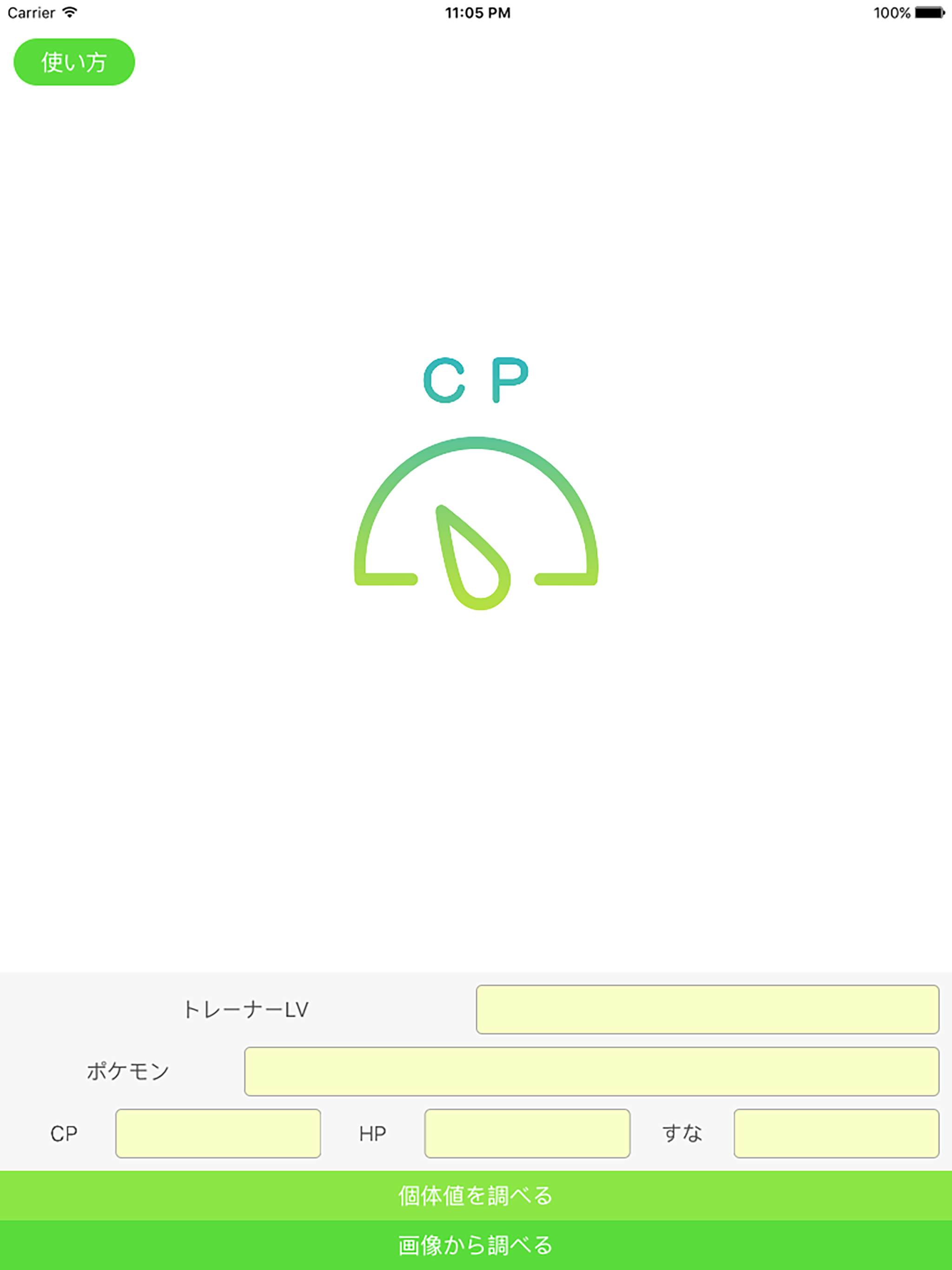Click the トレーナーLV input field

pos(709,1011)
